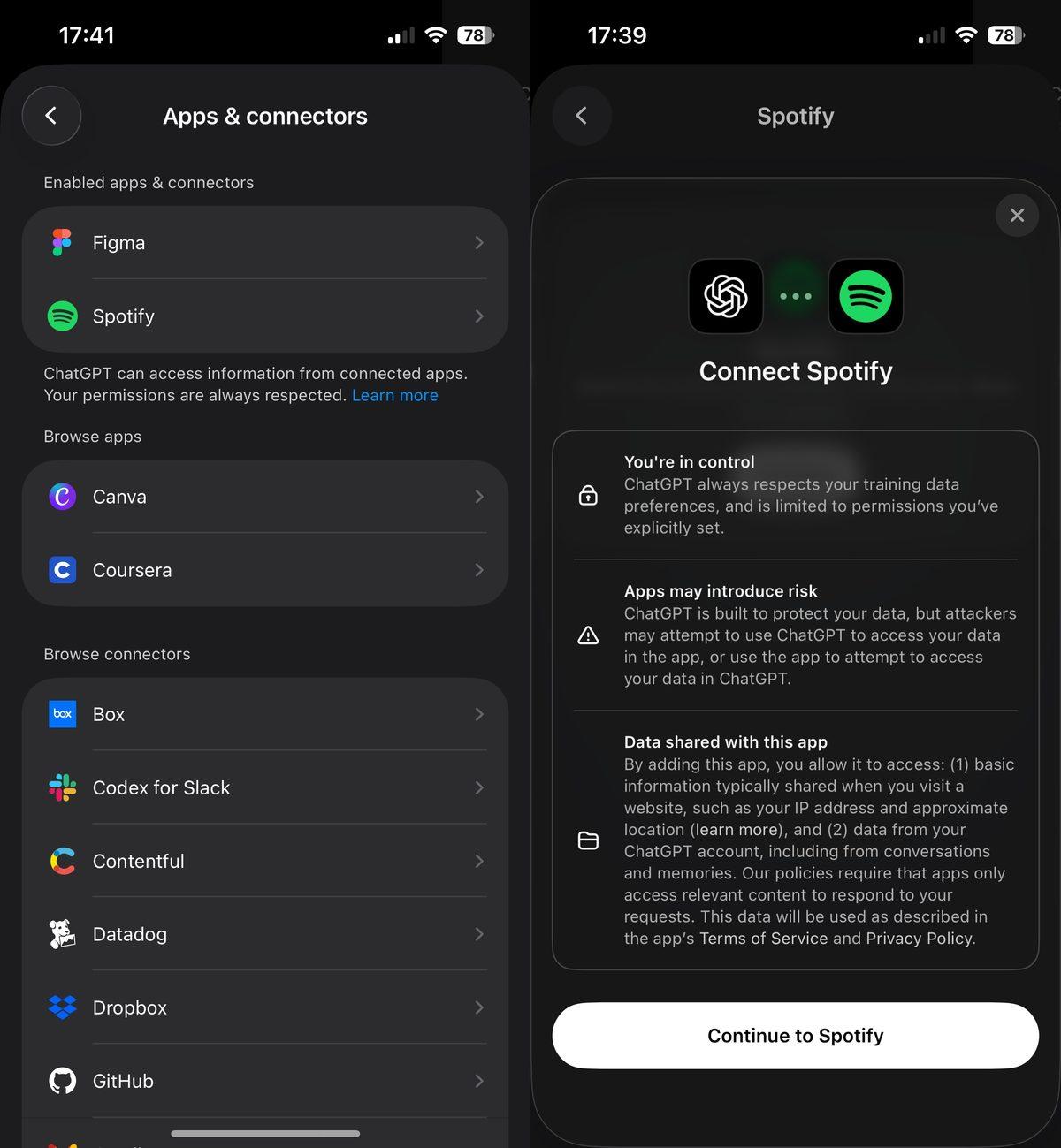View the Datadog connector
This screenshot has width=1061, height=1148.
(265, 934)
